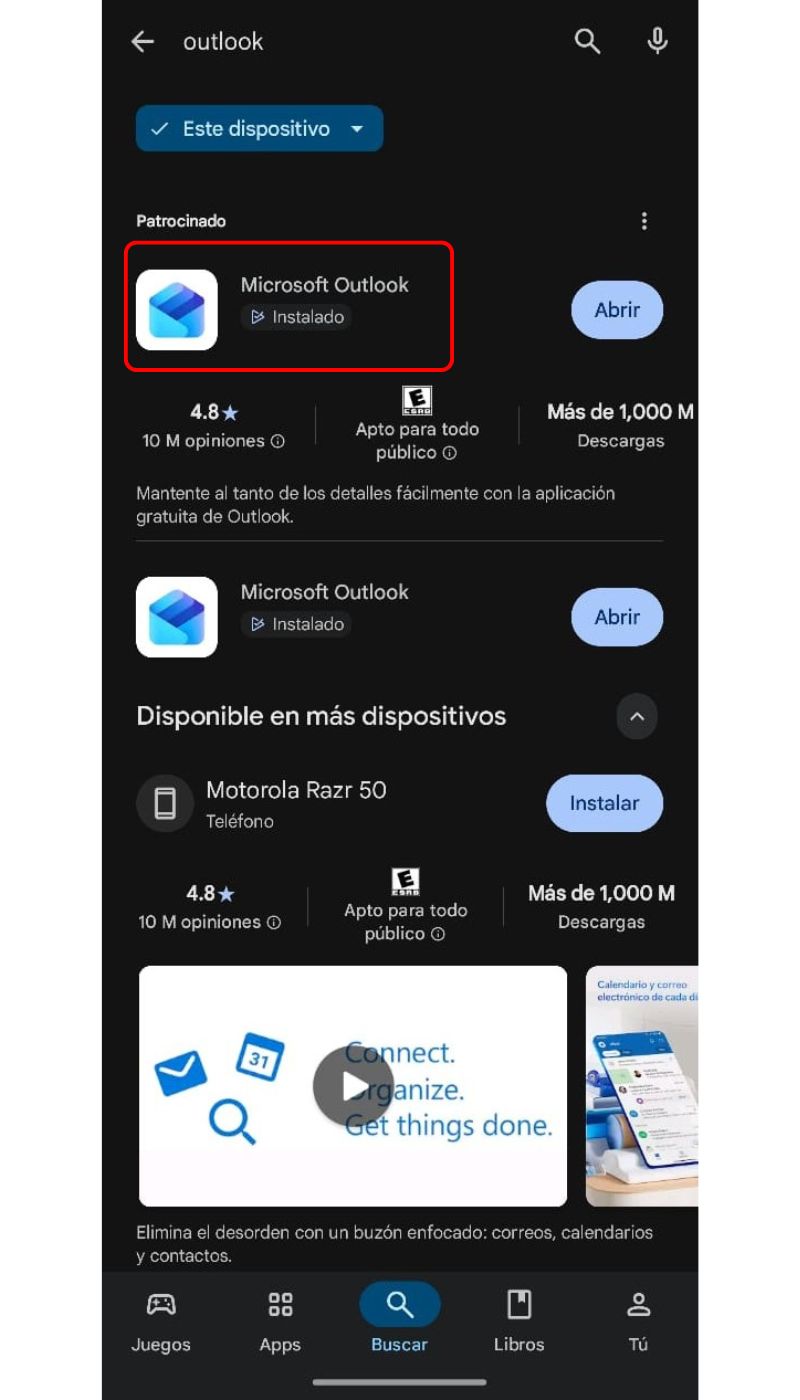Open the Tú profile tab
The height and width of the screenshot is (1400, 800).
pos(638,1320)
